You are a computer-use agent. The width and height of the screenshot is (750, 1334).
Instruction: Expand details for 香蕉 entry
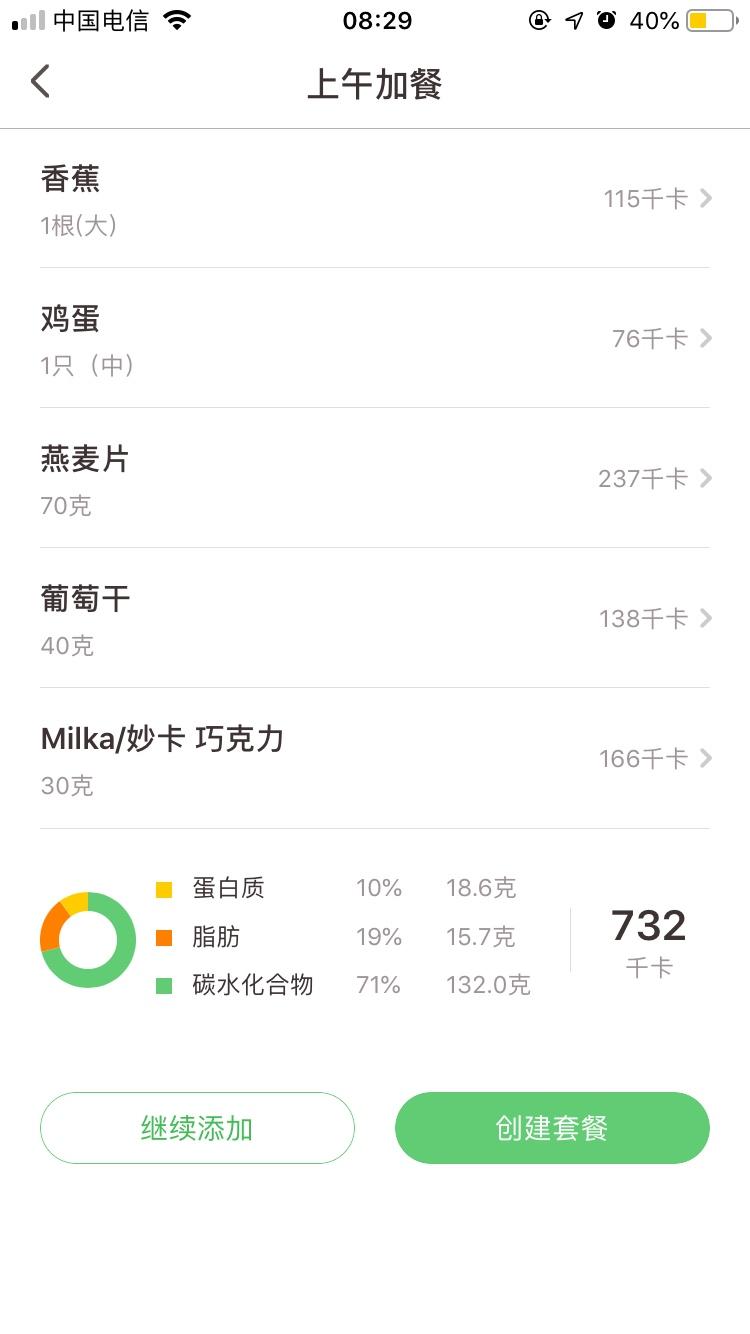click(706, 199)
